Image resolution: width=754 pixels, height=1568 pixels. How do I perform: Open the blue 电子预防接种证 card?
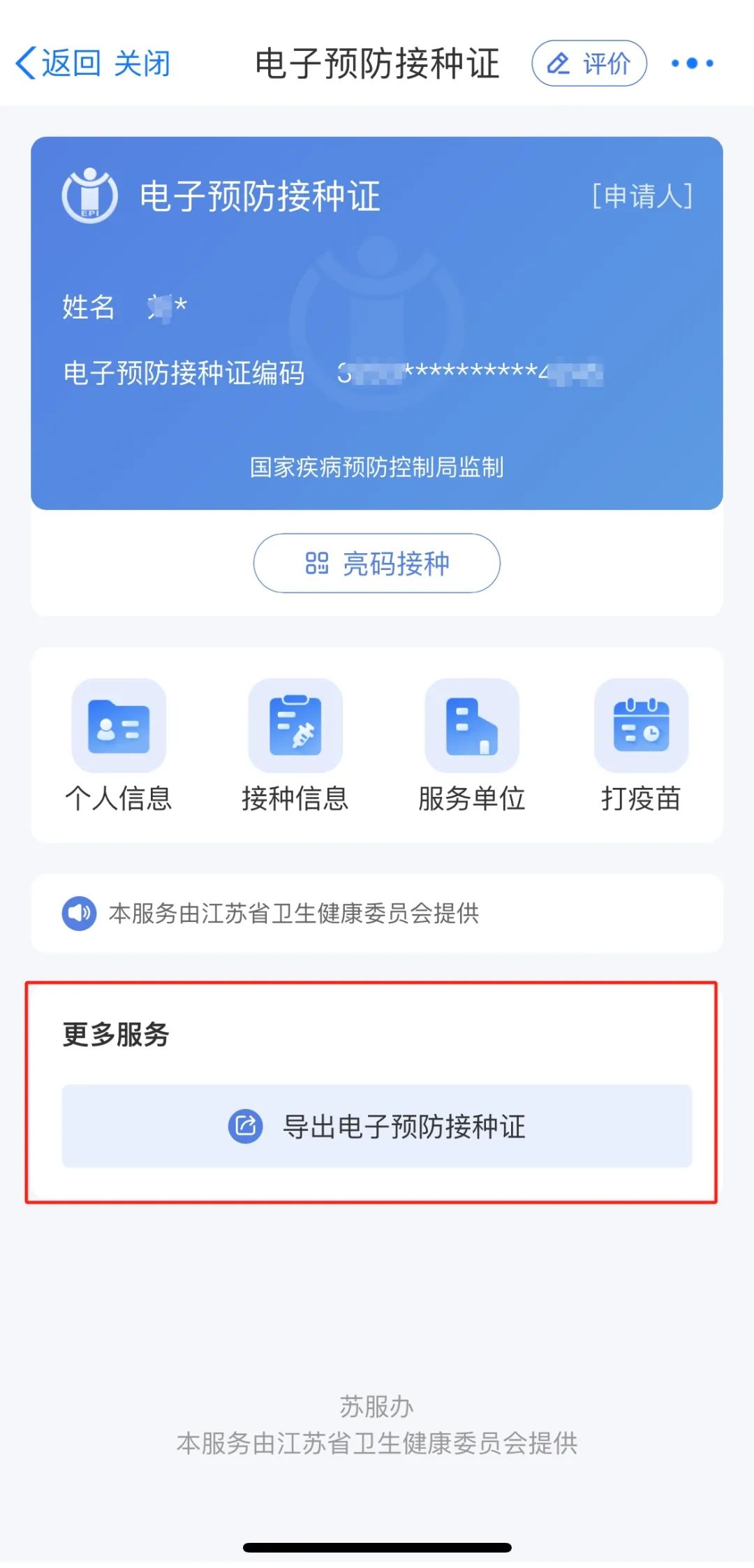(377, 323)
